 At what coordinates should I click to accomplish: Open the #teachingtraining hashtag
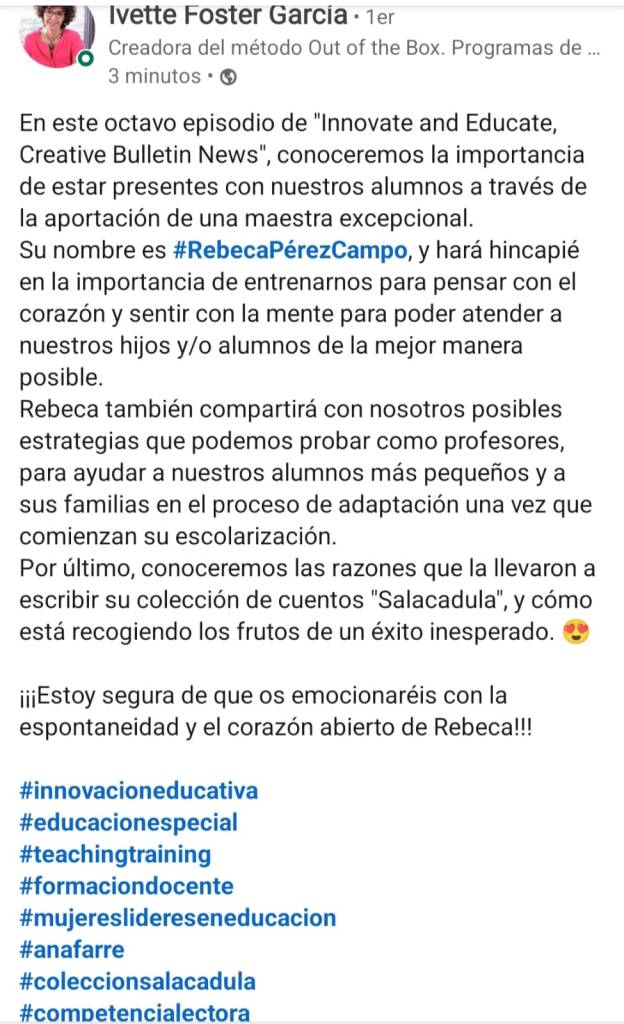(x=116, y=855)
